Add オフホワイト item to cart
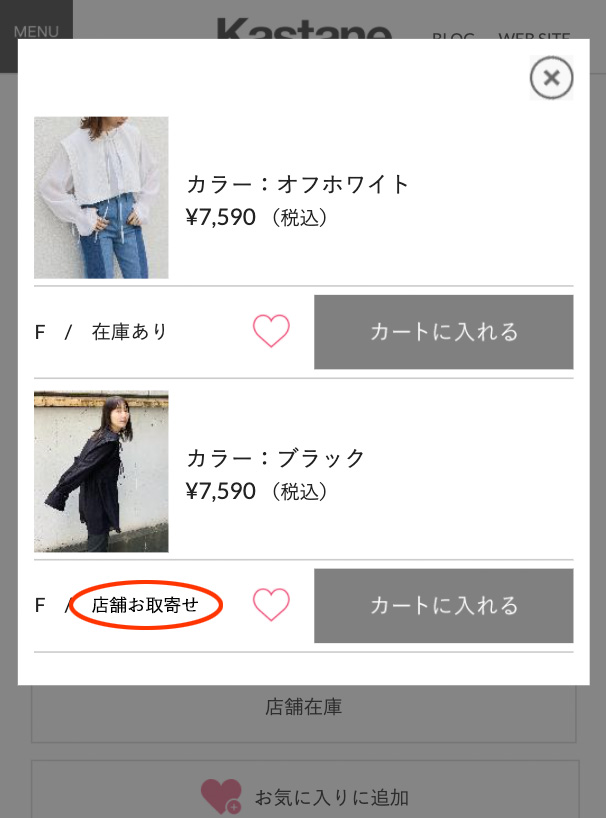 [443, 332]
